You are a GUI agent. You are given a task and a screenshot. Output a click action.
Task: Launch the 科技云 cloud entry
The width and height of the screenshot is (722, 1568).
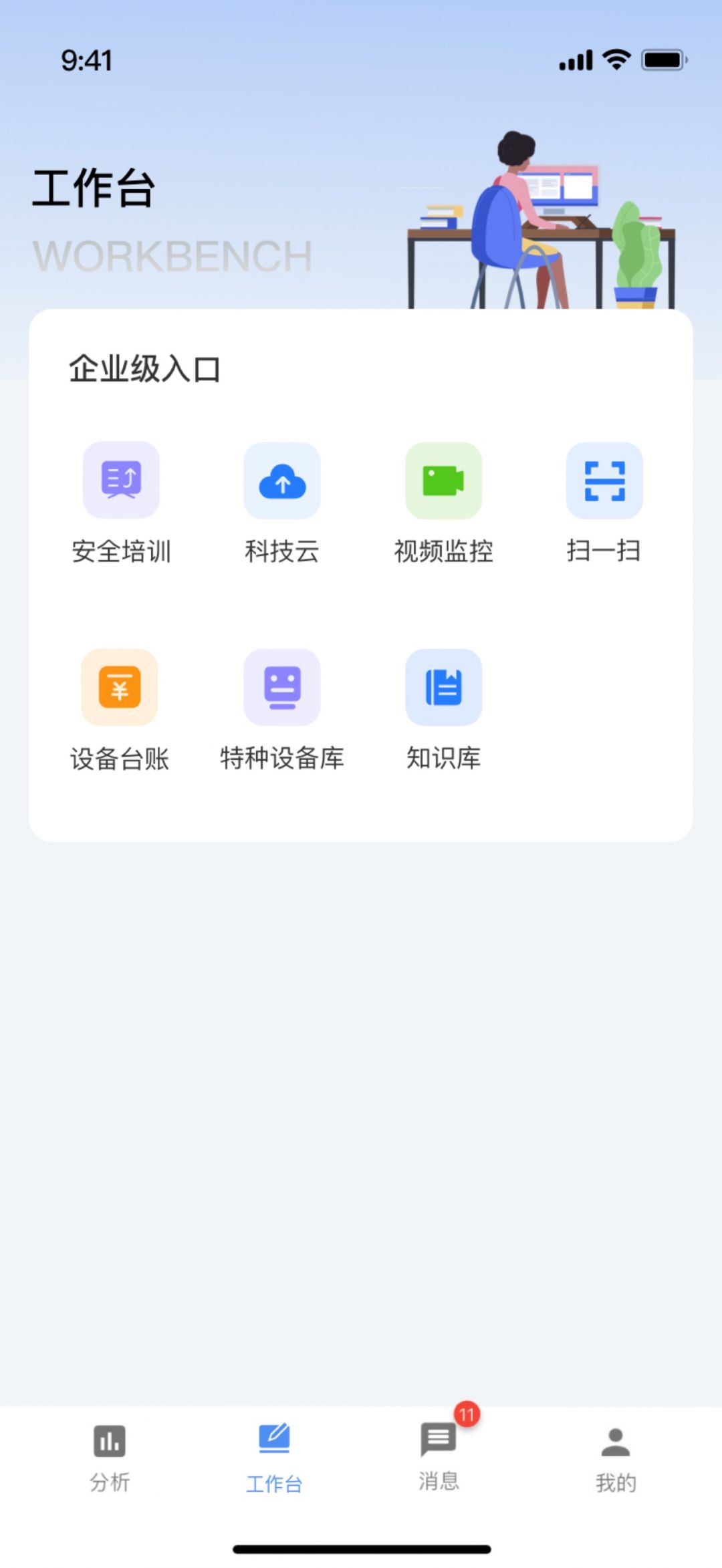click(x=282, y=481)
